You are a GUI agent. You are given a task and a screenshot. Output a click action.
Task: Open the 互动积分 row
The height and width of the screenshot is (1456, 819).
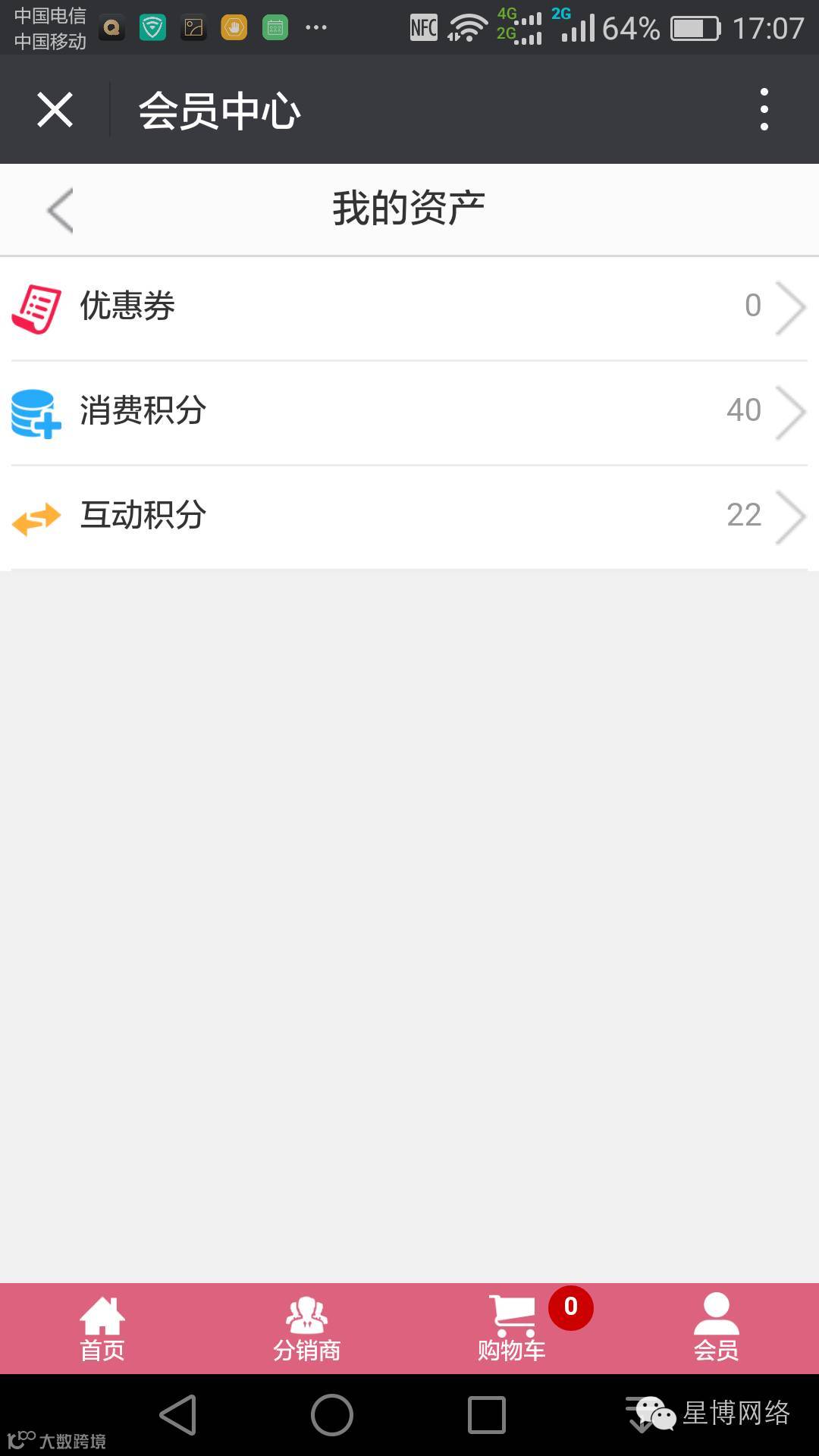click(409, 516)
